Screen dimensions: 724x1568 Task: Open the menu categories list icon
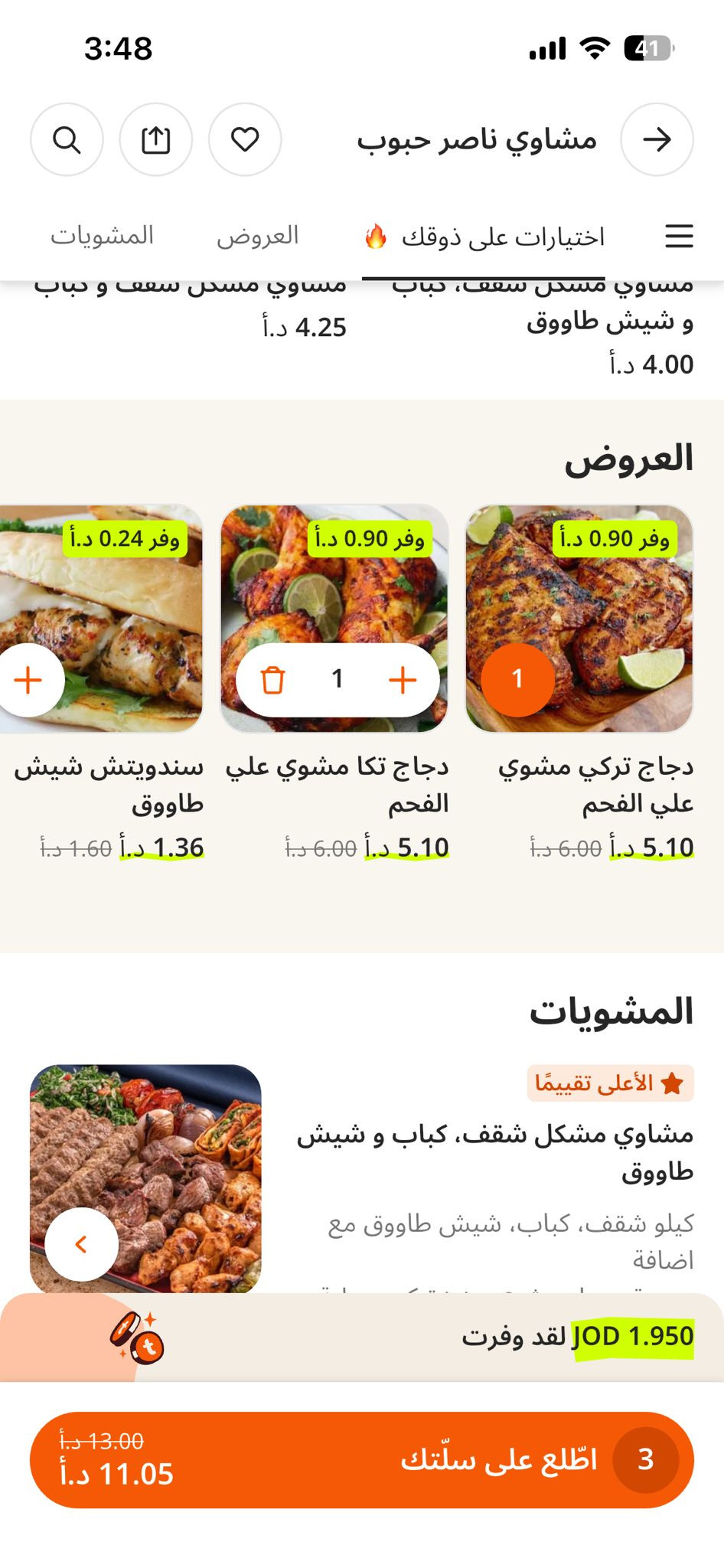point(679,237)
